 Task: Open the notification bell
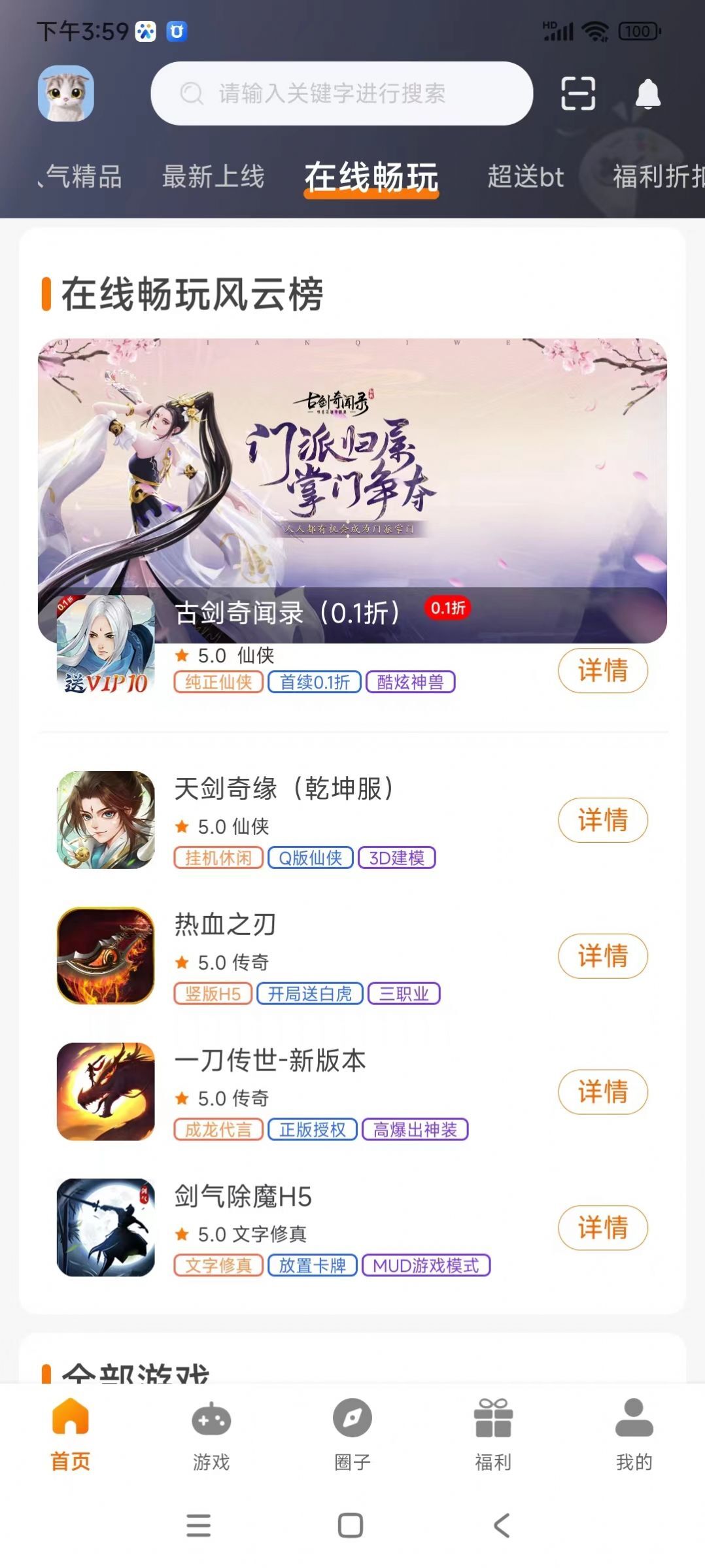(647, 94)
